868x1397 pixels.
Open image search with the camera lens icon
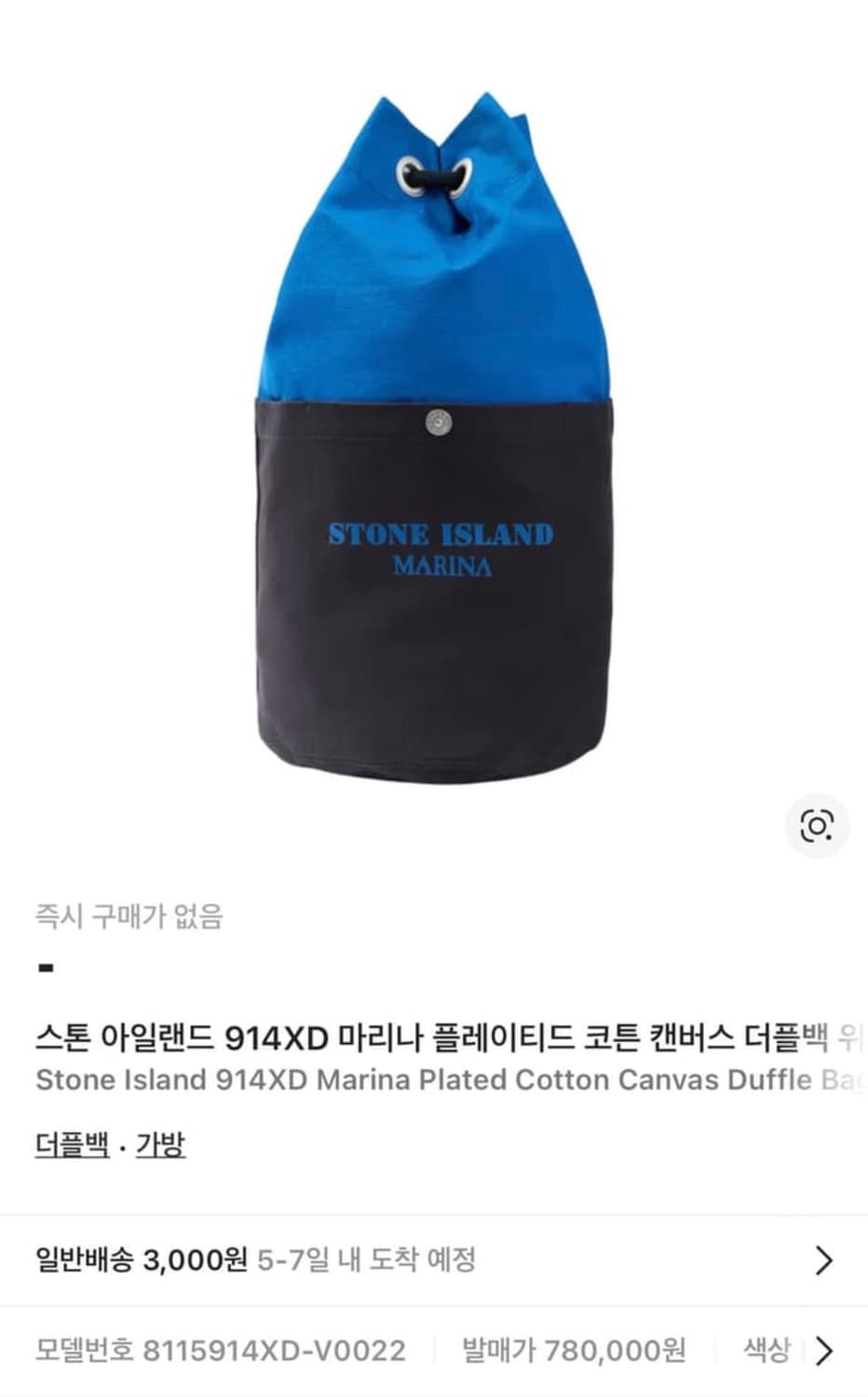point(817,824)
